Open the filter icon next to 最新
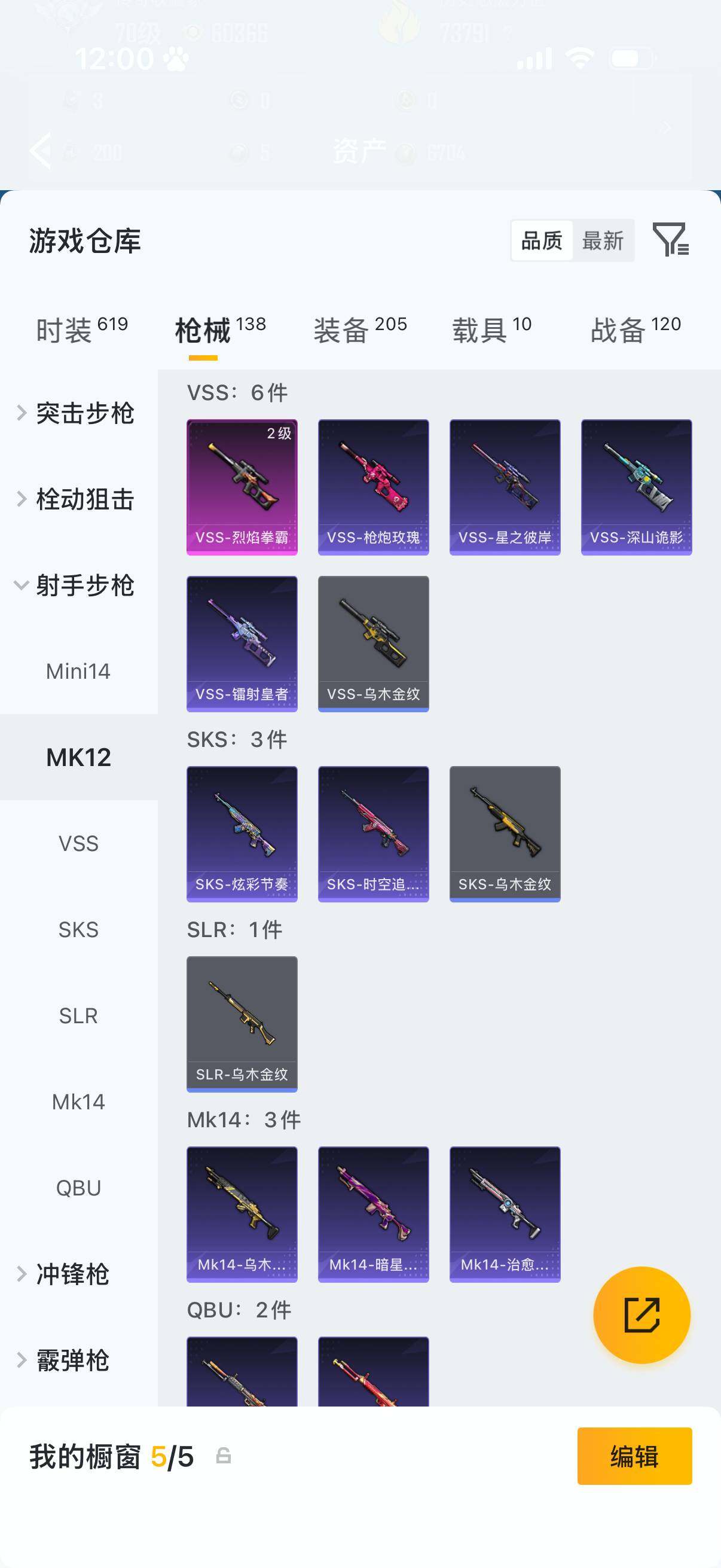This screenshot has width=721, height=1568. (671, 240)
